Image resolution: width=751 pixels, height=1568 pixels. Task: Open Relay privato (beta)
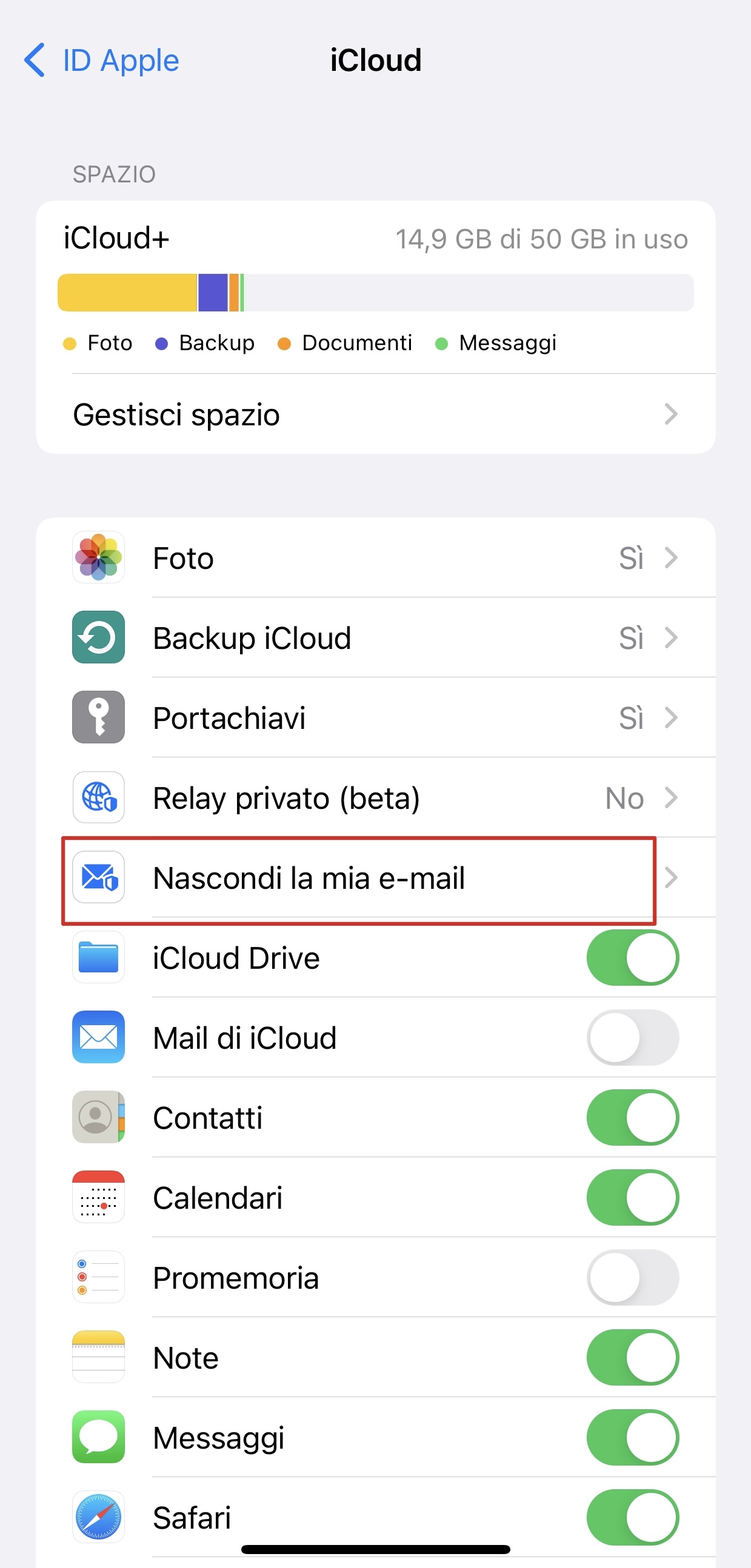click(x=375, y=797)
